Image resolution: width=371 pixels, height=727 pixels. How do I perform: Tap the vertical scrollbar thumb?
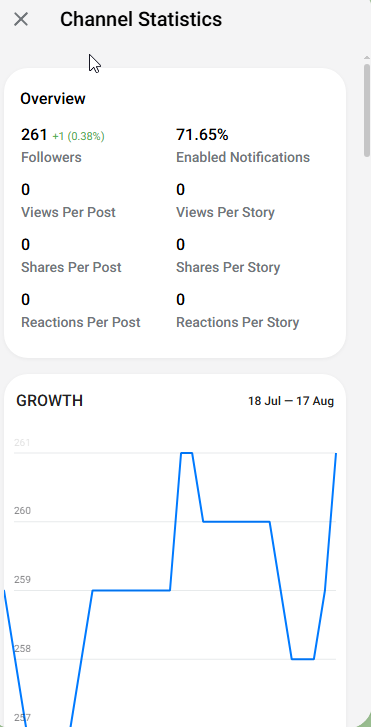point(367,110)
